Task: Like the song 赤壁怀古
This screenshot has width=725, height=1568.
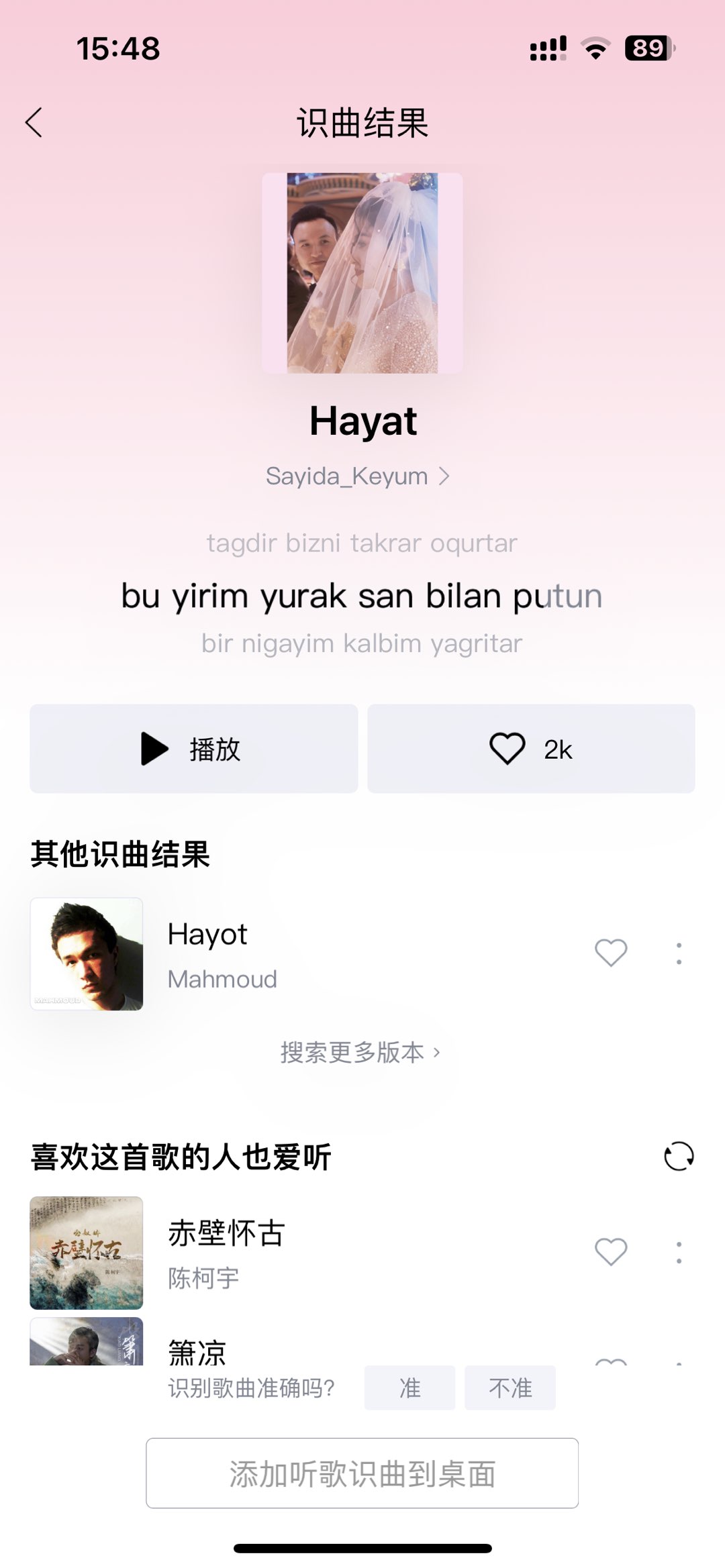Action: click(x=611, y=1252)
